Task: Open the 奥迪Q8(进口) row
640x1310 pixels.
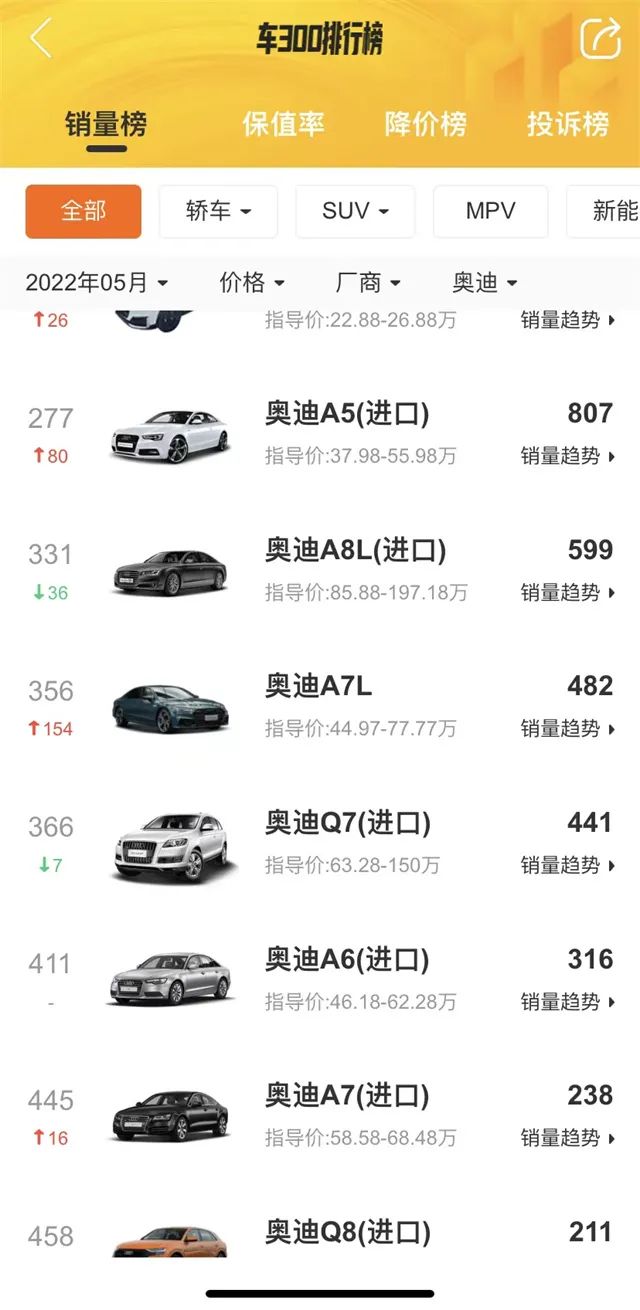Action: pos(347,1232)
